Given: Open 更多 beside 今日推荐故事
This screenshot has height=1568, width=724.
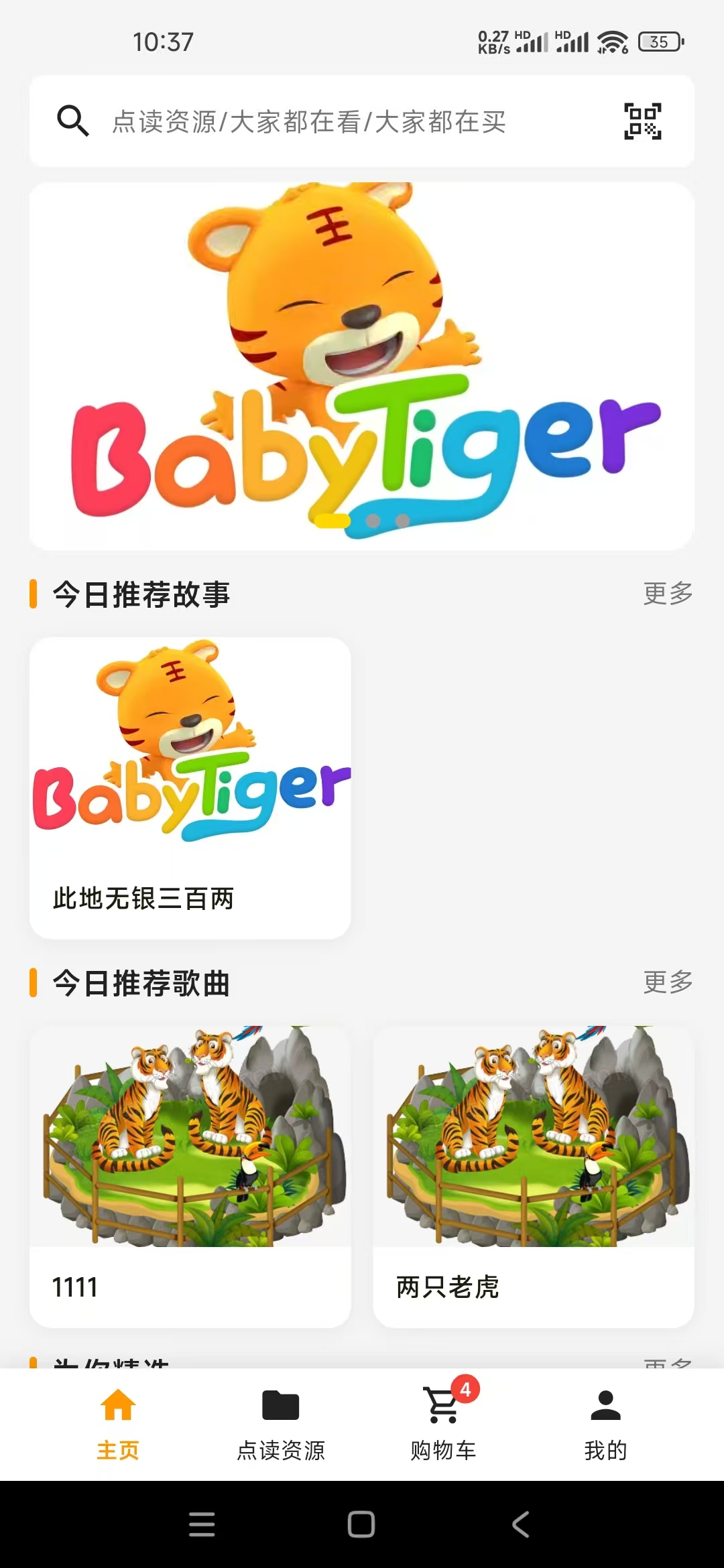Looking at the screenshot, I should tap(667, 592).
